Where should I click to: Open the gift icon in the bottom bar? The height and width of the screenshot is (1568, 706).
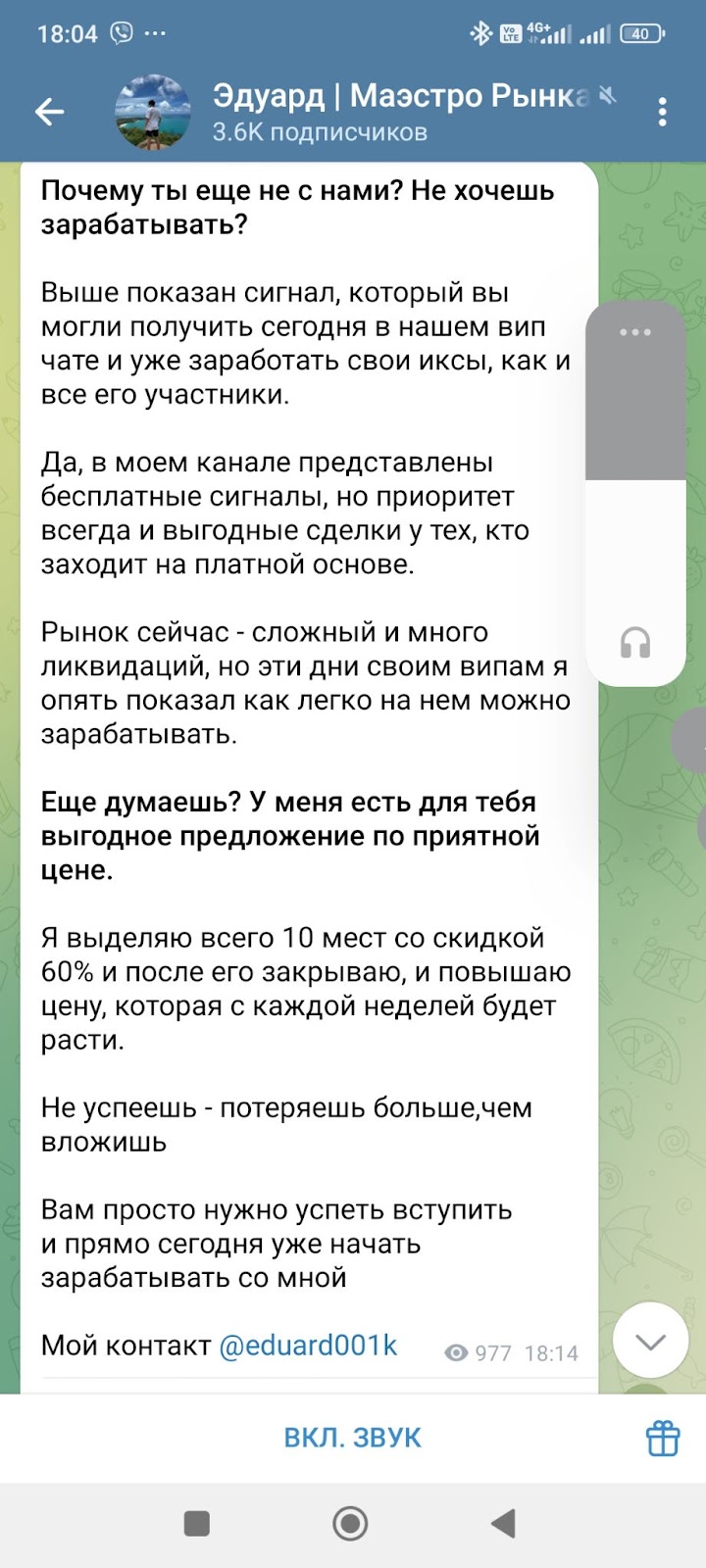[663, 1438]
